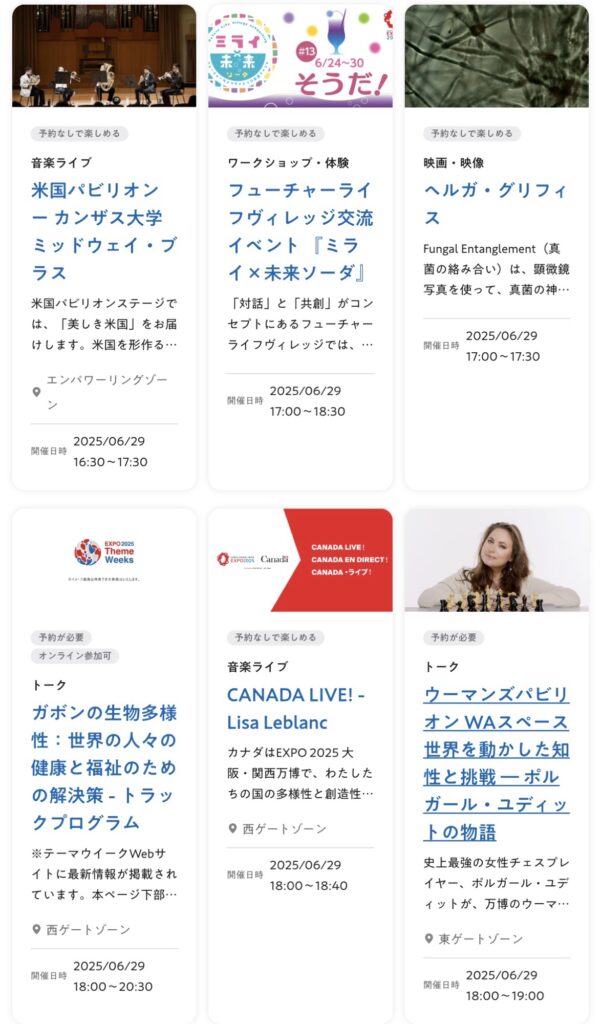Viewport: 601px width, 1024px height.
Task: Open the ガボンの生物多様性 talk event card
Action: pyautogui.click(x=104, y=768)
